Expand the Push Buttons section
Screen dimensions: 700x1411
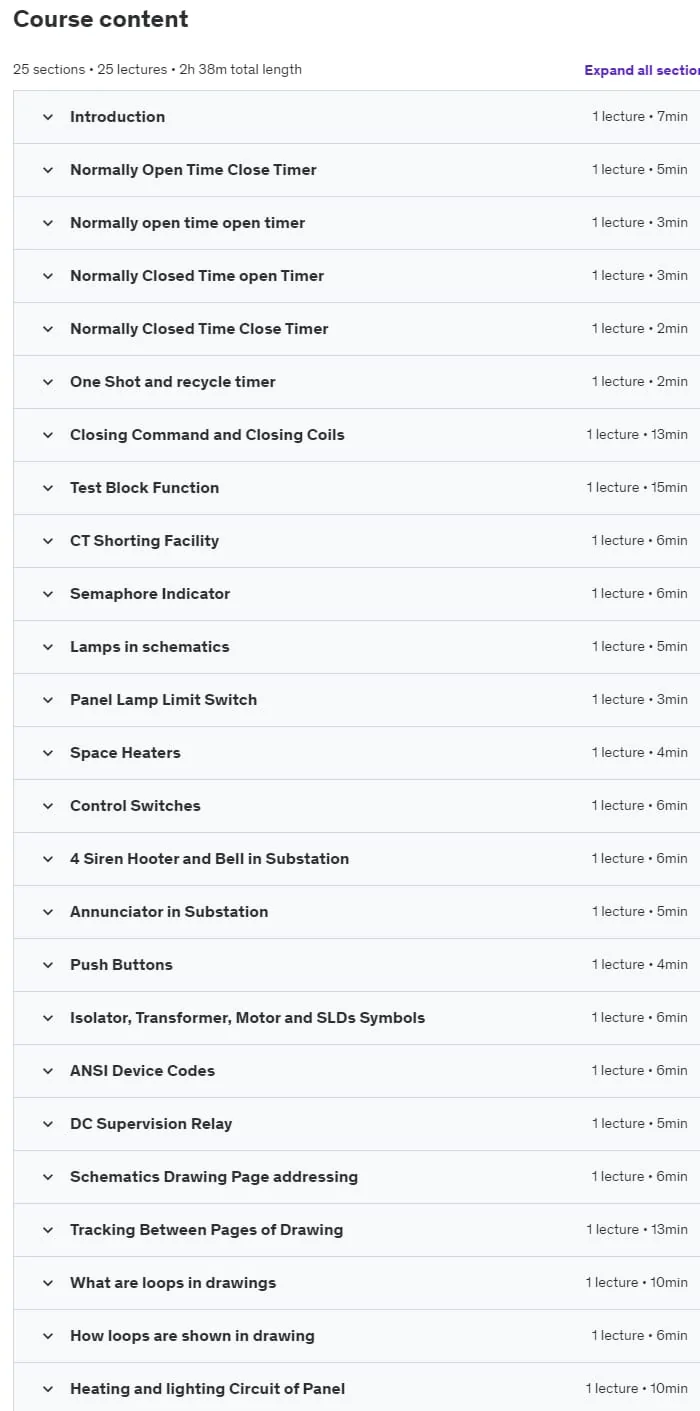357,965
